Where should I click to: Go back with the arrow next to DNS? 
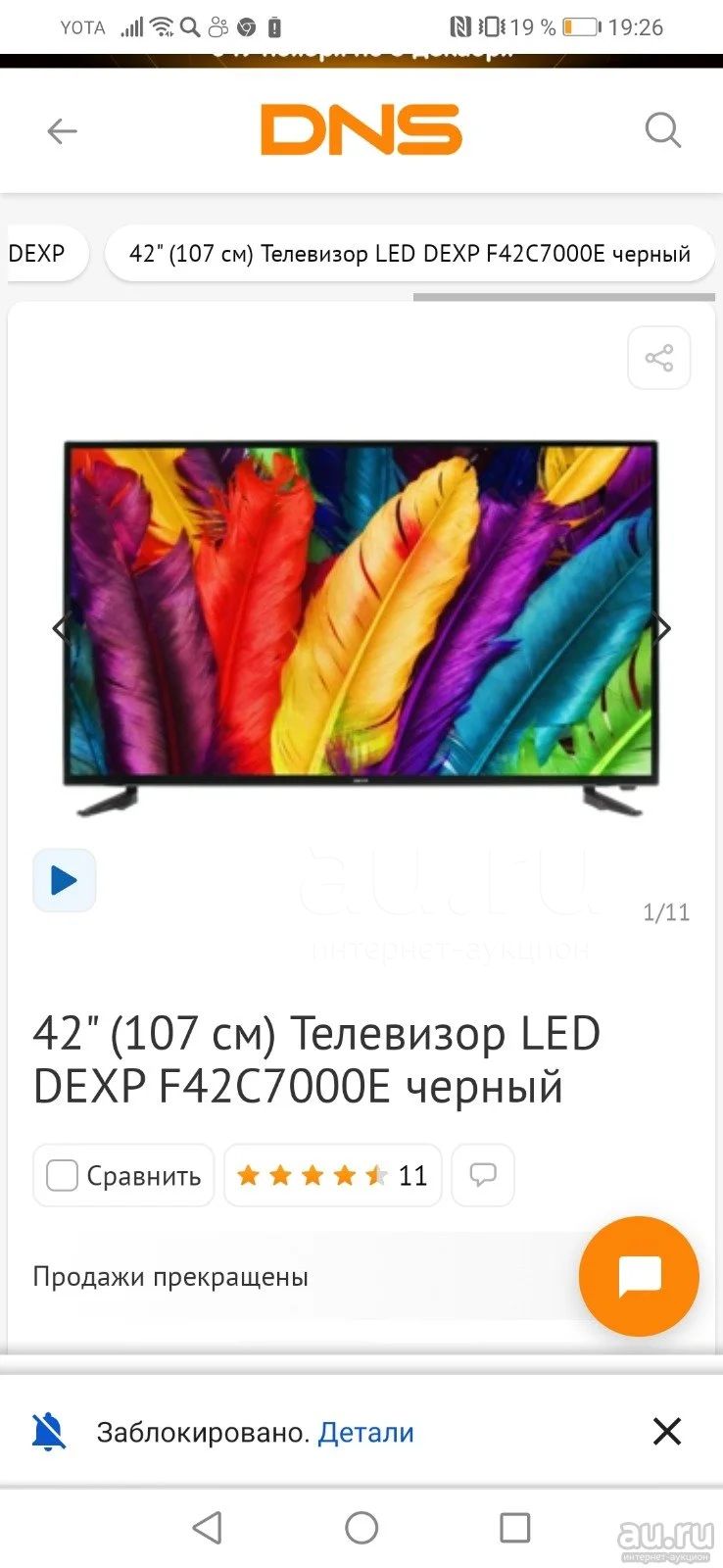pos(62,130)
